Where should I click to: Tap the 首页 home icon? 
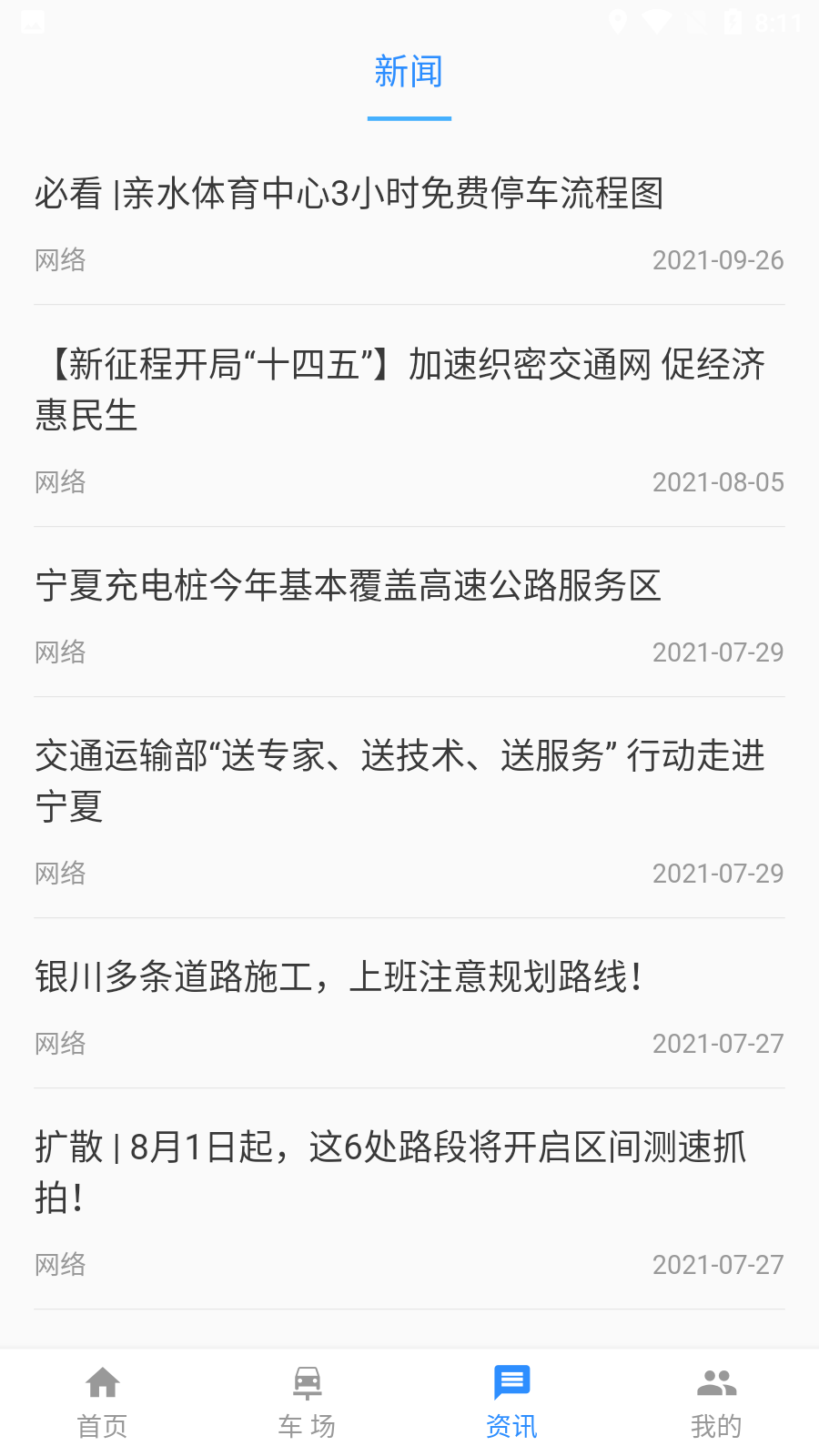[102, 1382]
